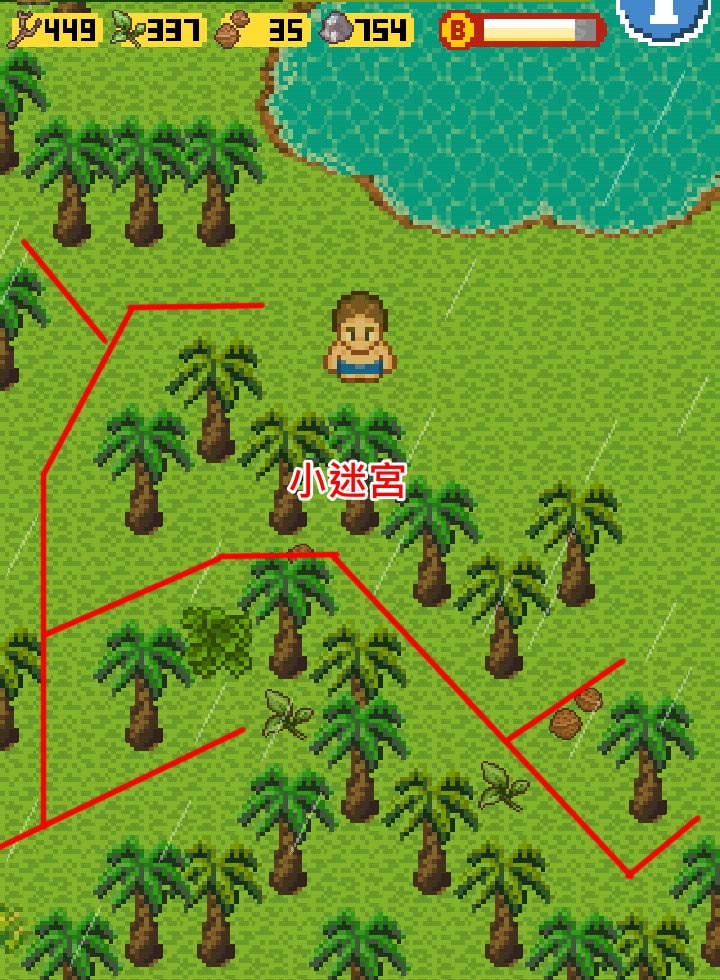720x980 pixels.
Task: Pick up the leaf sprout near the coconuts
Action: (x=503, y=786)
